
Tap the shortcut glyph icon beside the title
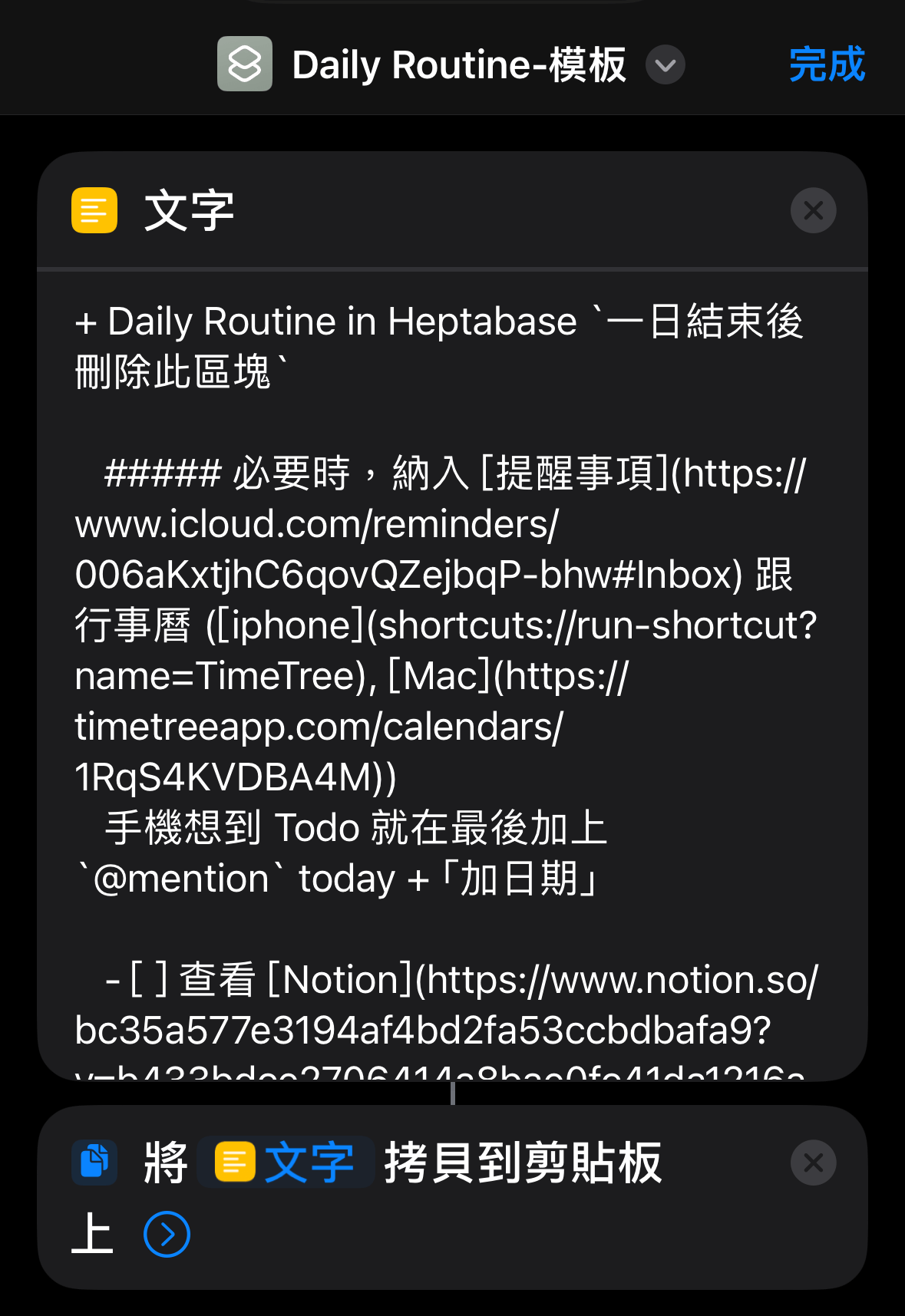244,64
